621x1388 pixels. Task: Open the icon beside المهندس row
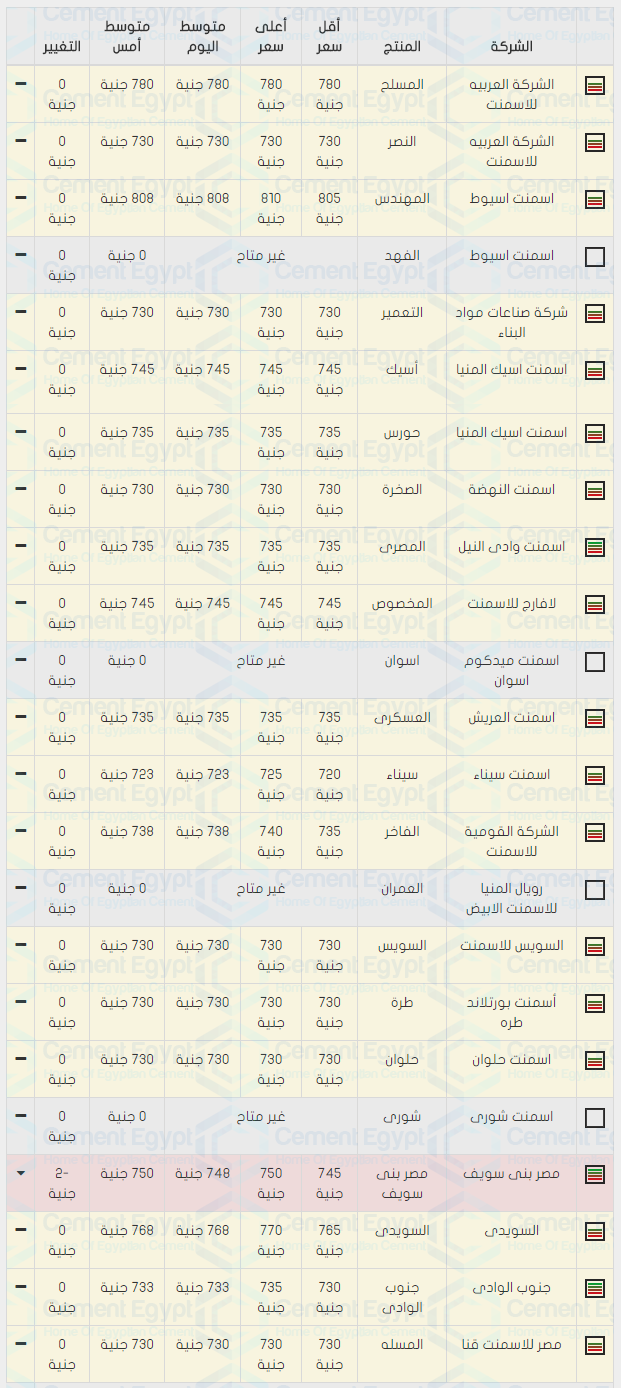[595, 200]
